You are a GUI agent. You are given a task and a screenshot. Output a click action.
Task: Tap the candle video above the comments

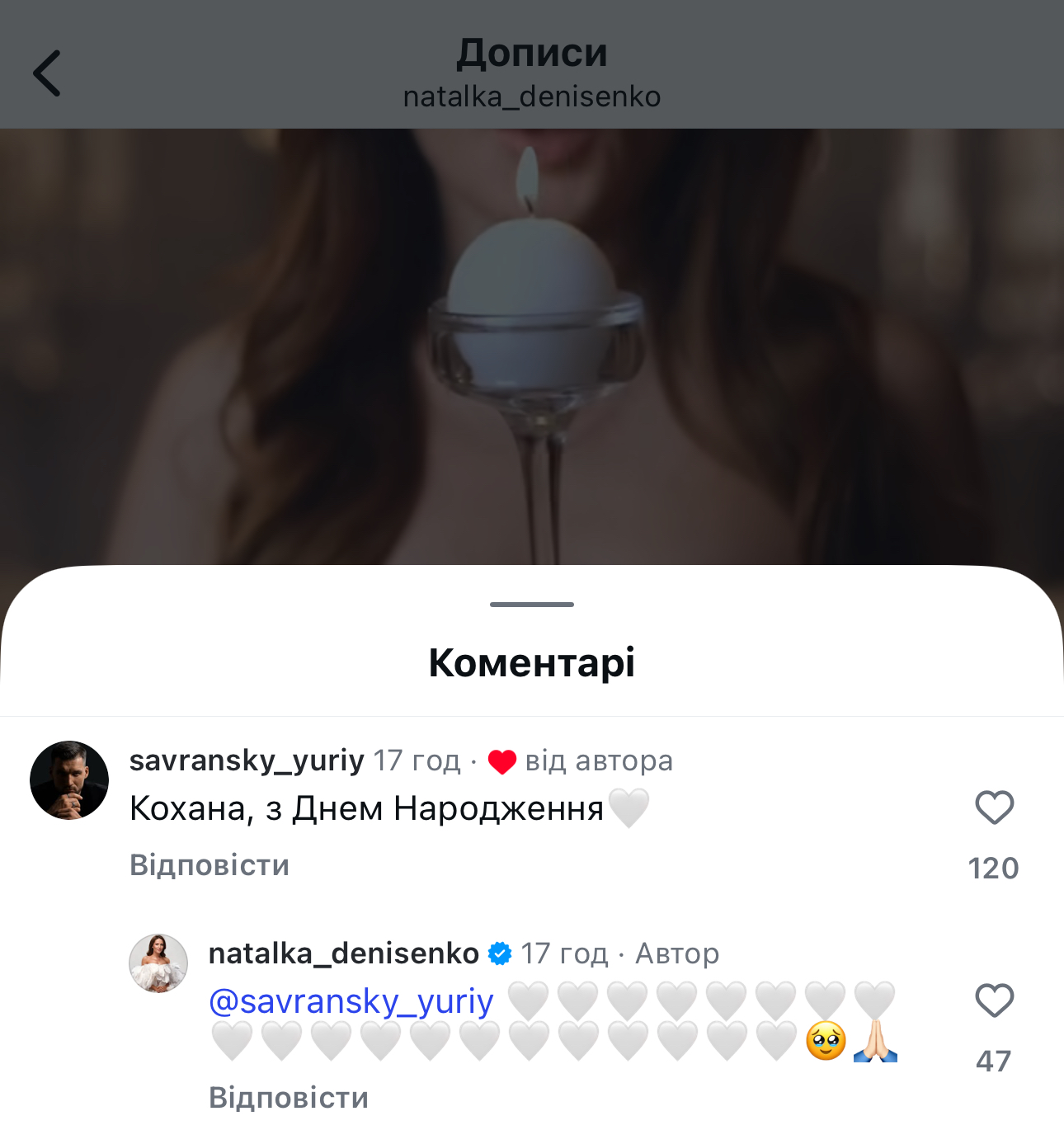(532, 346)
